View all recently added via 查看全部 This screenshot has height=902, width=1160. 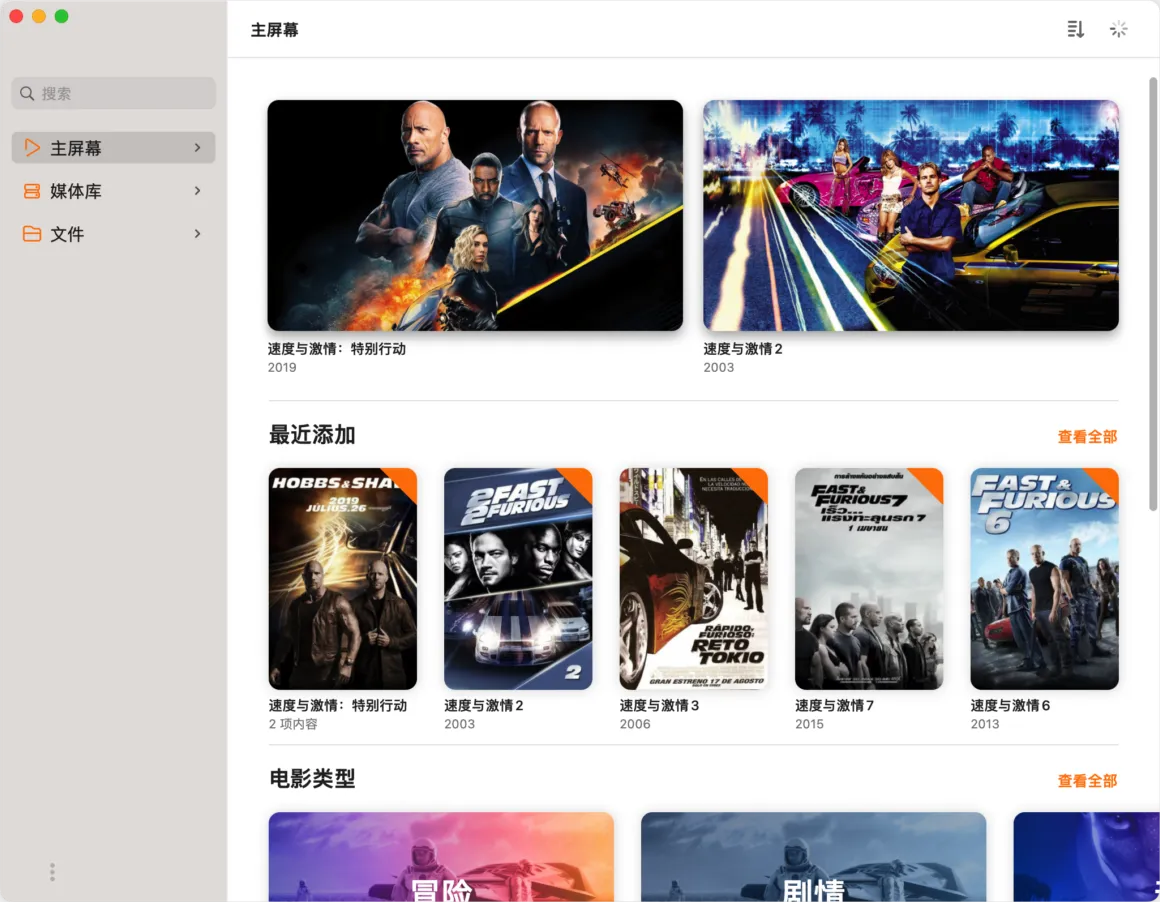coord(1087,436)
